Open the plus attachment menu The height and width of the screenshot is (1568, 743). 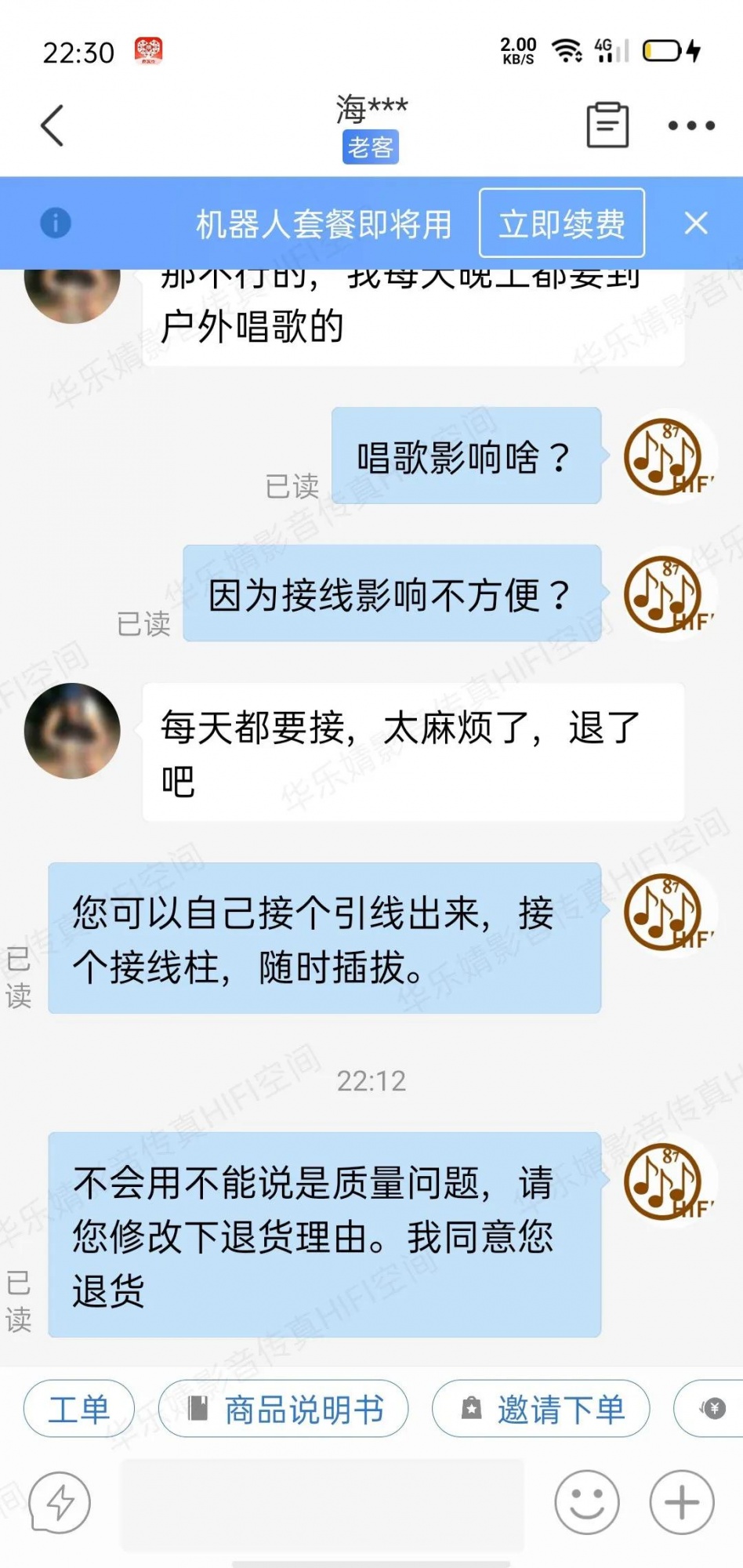point(682,1503)
